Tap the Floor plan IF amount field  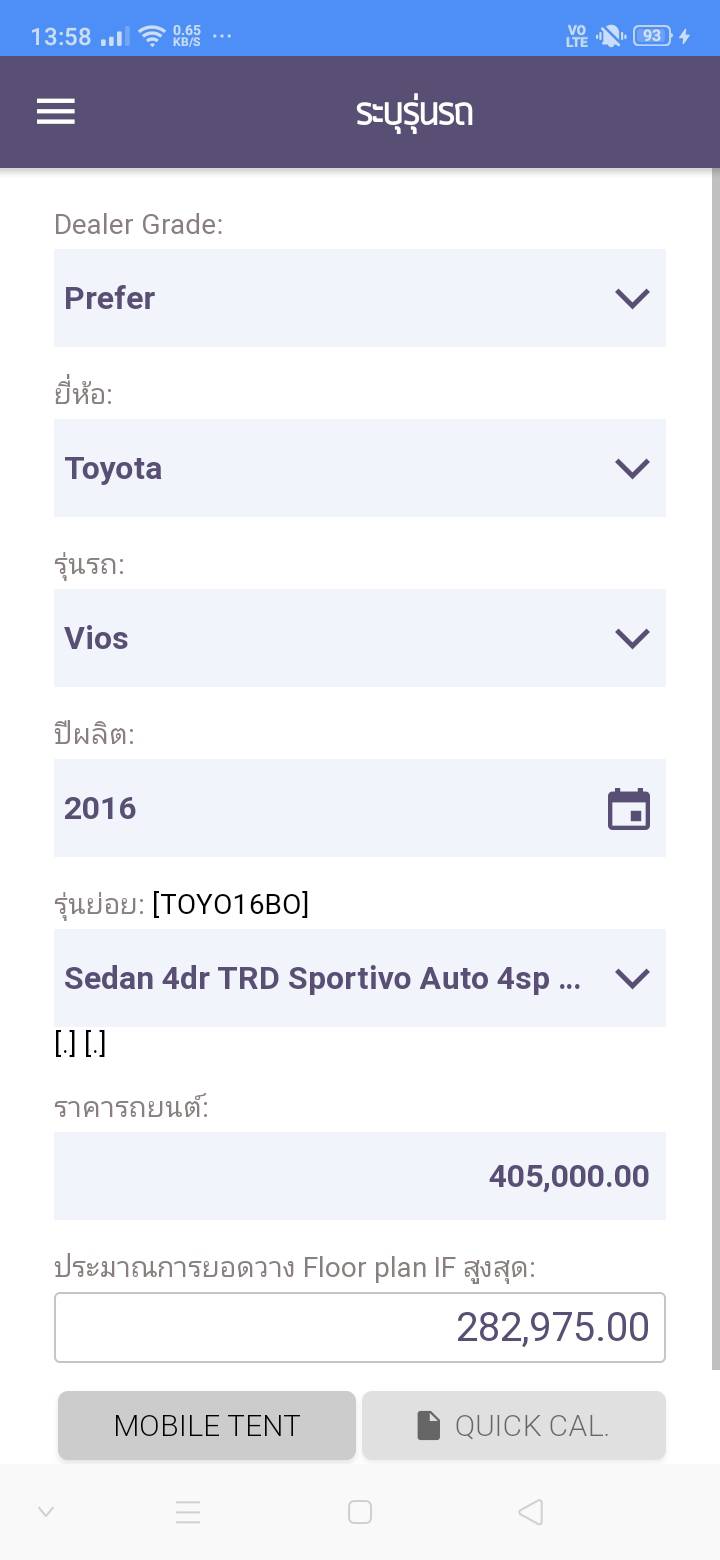(x=359, y=1327)
